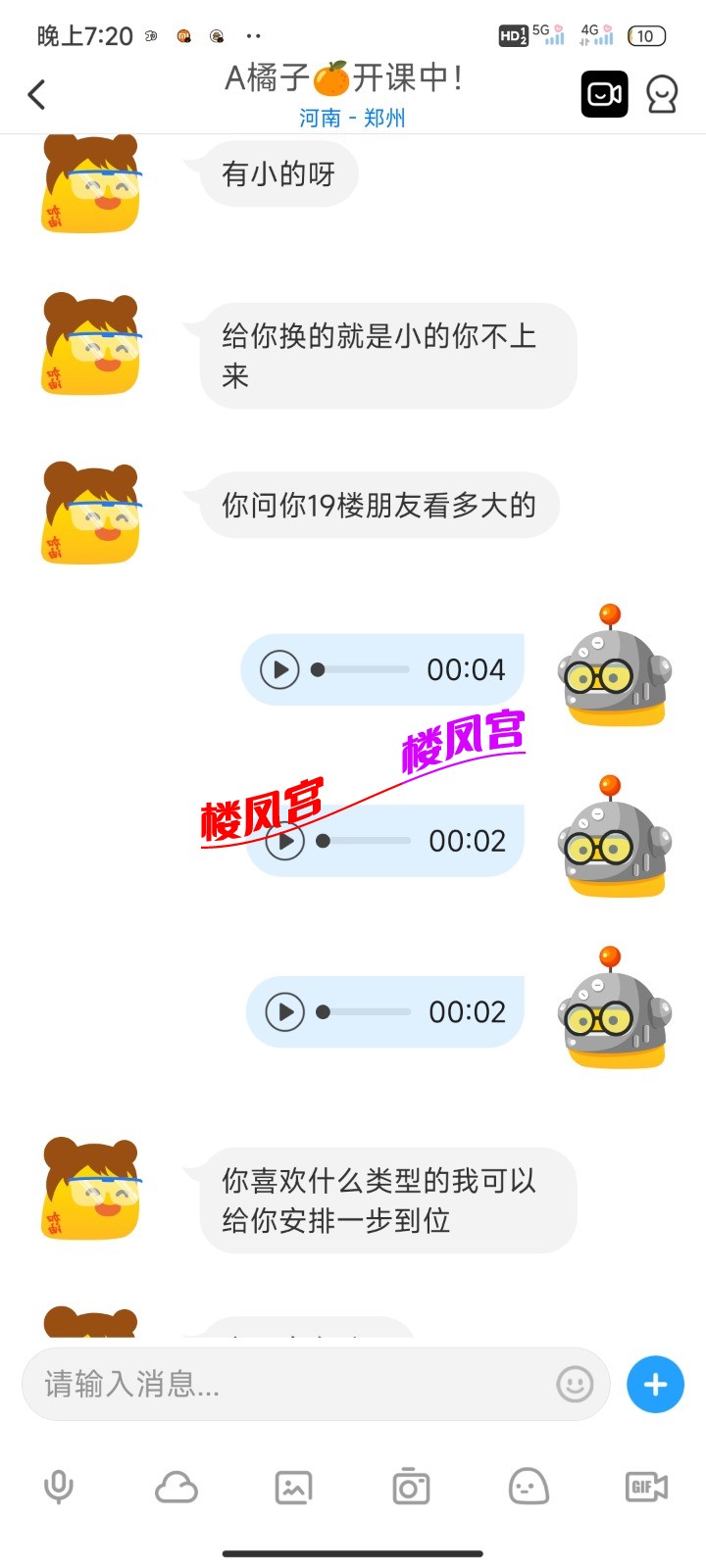
Task: Open the girl avatar beside 有小的呀 message
Action: (x=88, y=186)
